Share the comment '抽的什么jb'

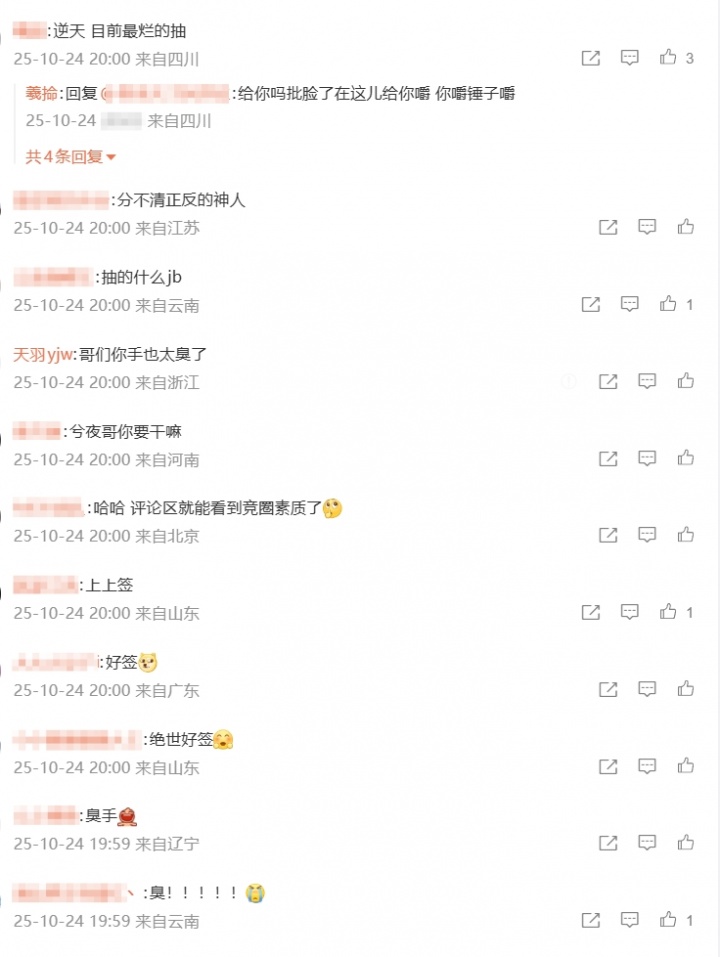(x=591, y=304)
